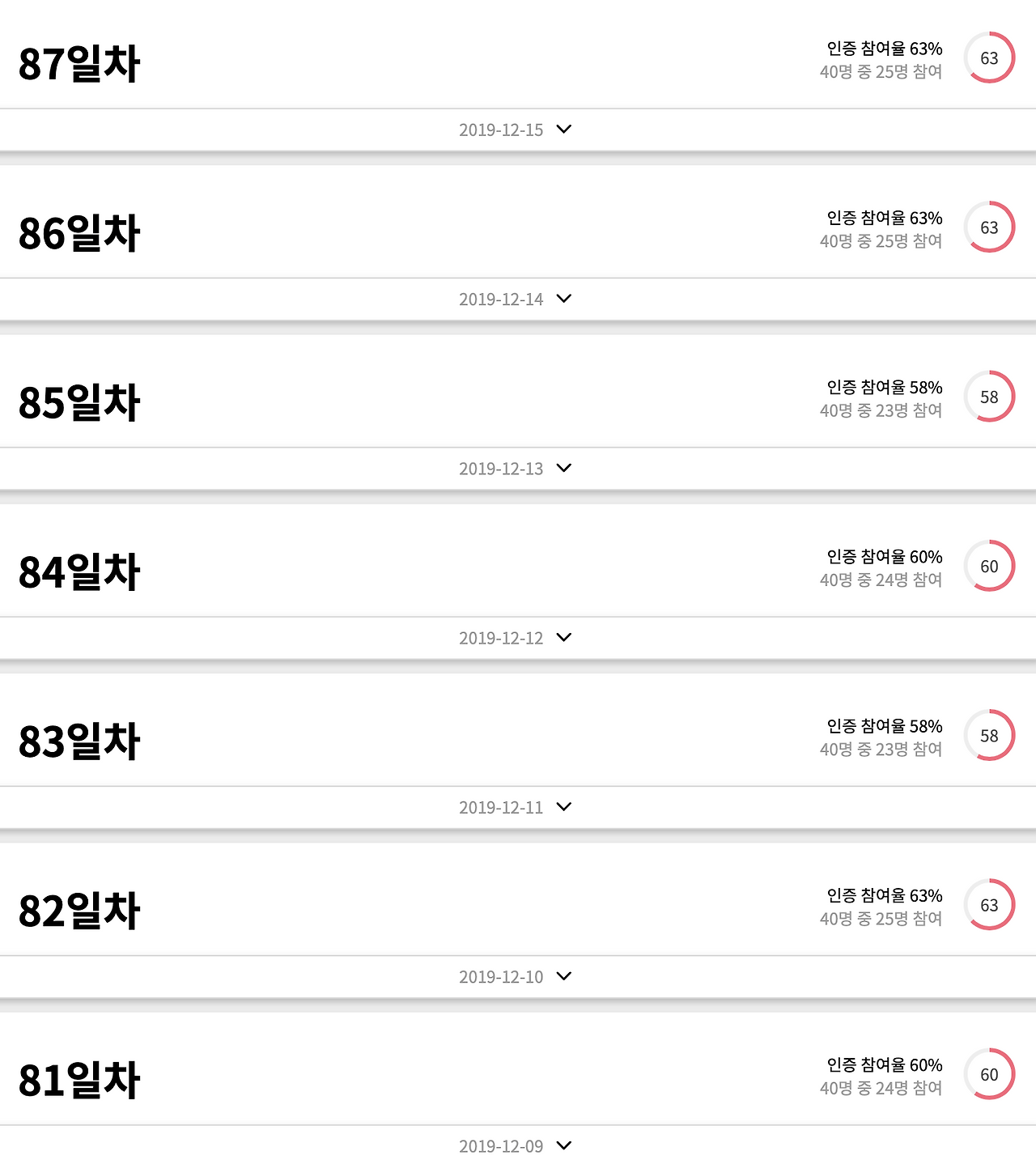Click the progress circle showing 60 for day 81
This screenshot has width=1036, height=1164.
click(x=989, y=1074)
